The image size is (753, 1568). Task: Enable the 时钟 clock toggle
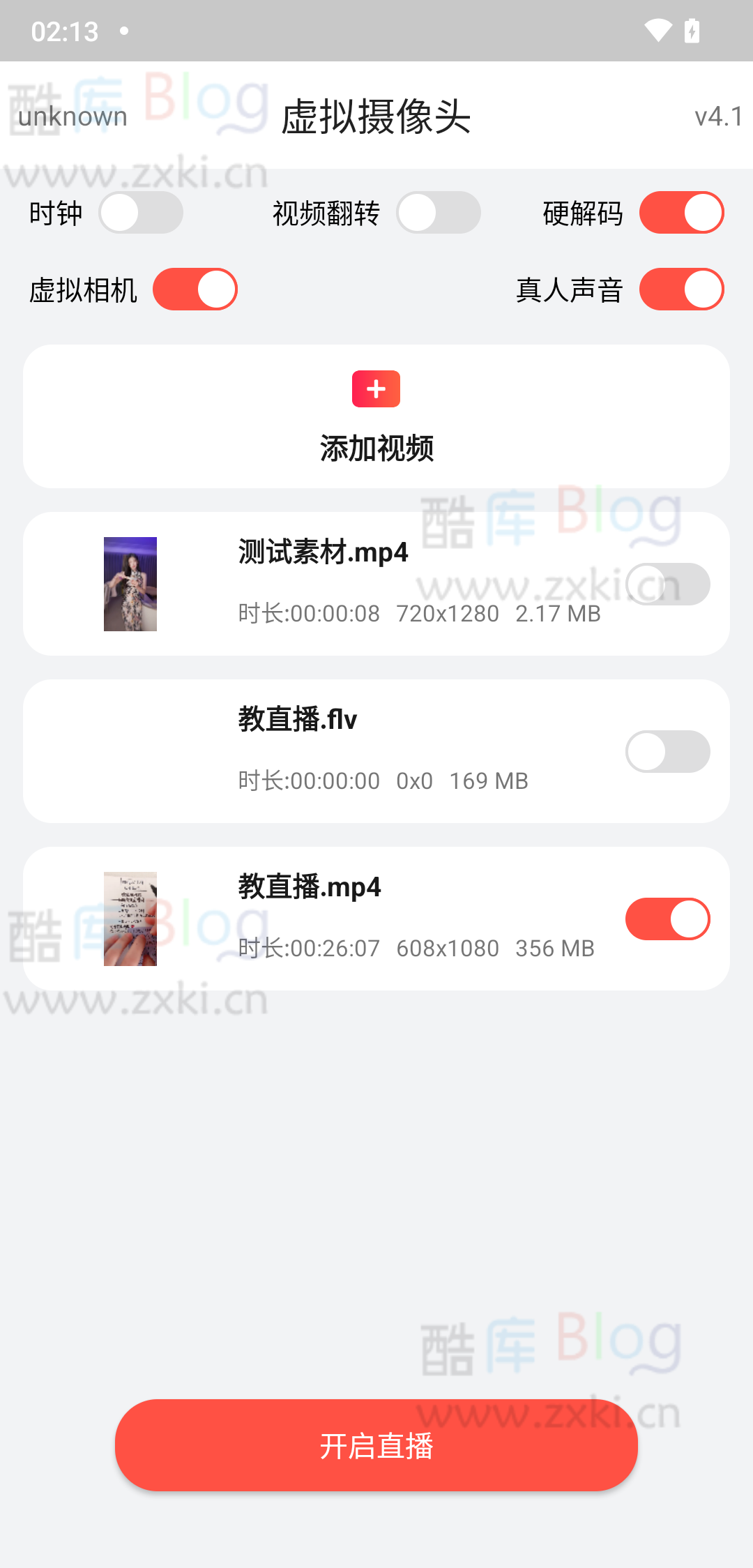click(142, 213)
